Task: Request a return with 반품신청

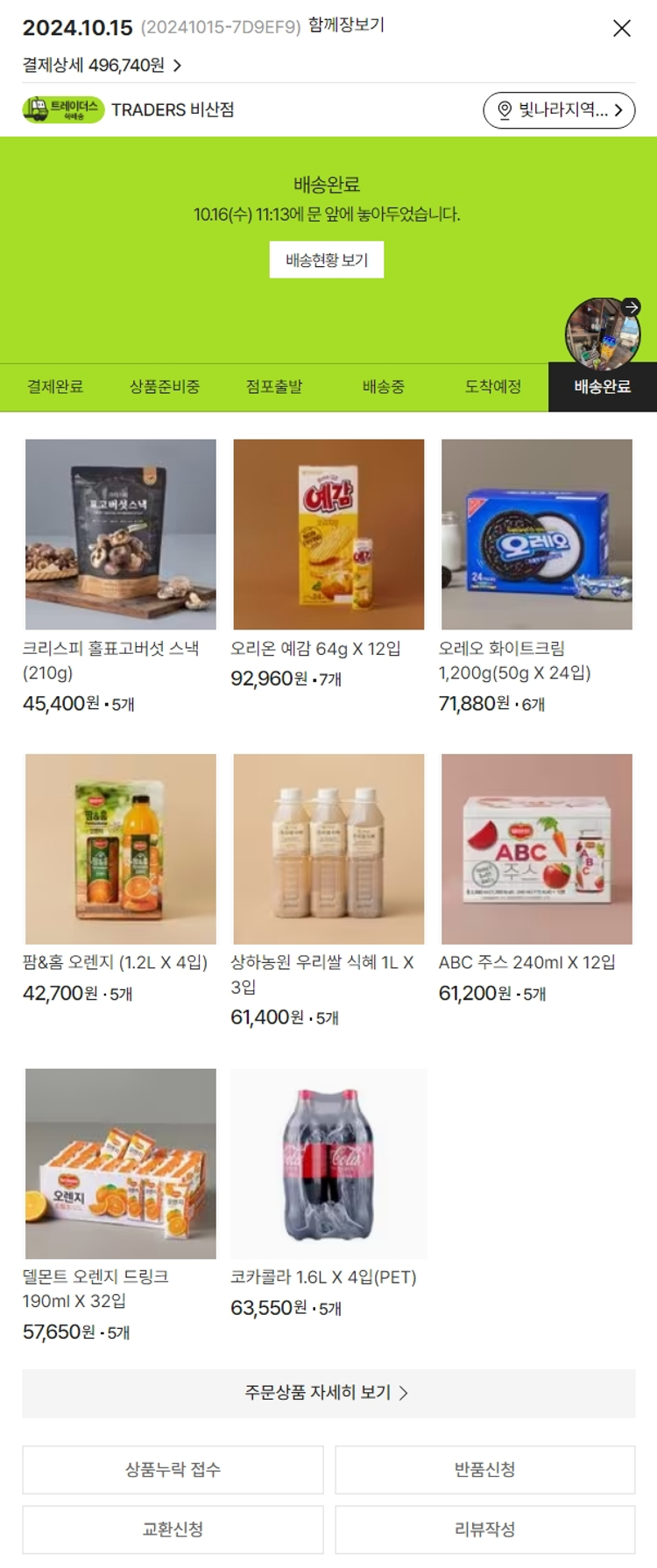Action: point(484,1469)
